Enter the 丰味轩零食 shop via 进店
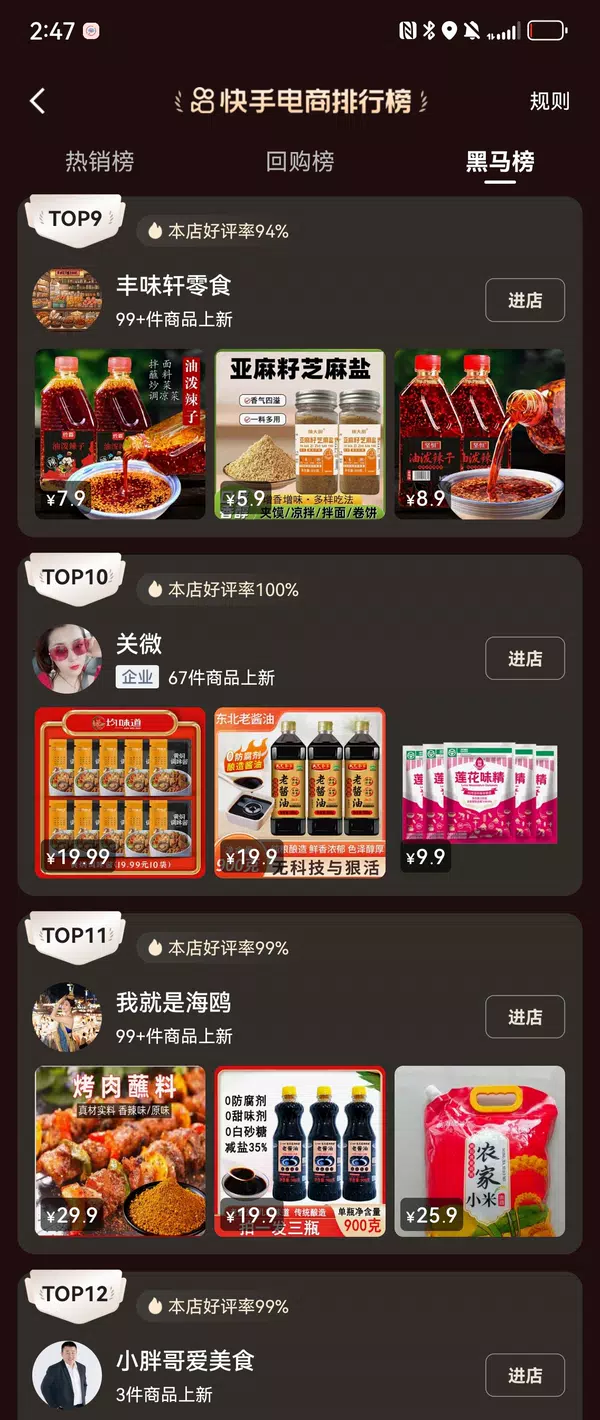The width and height of the screenshot is (600, 1420). coord(525,300)
